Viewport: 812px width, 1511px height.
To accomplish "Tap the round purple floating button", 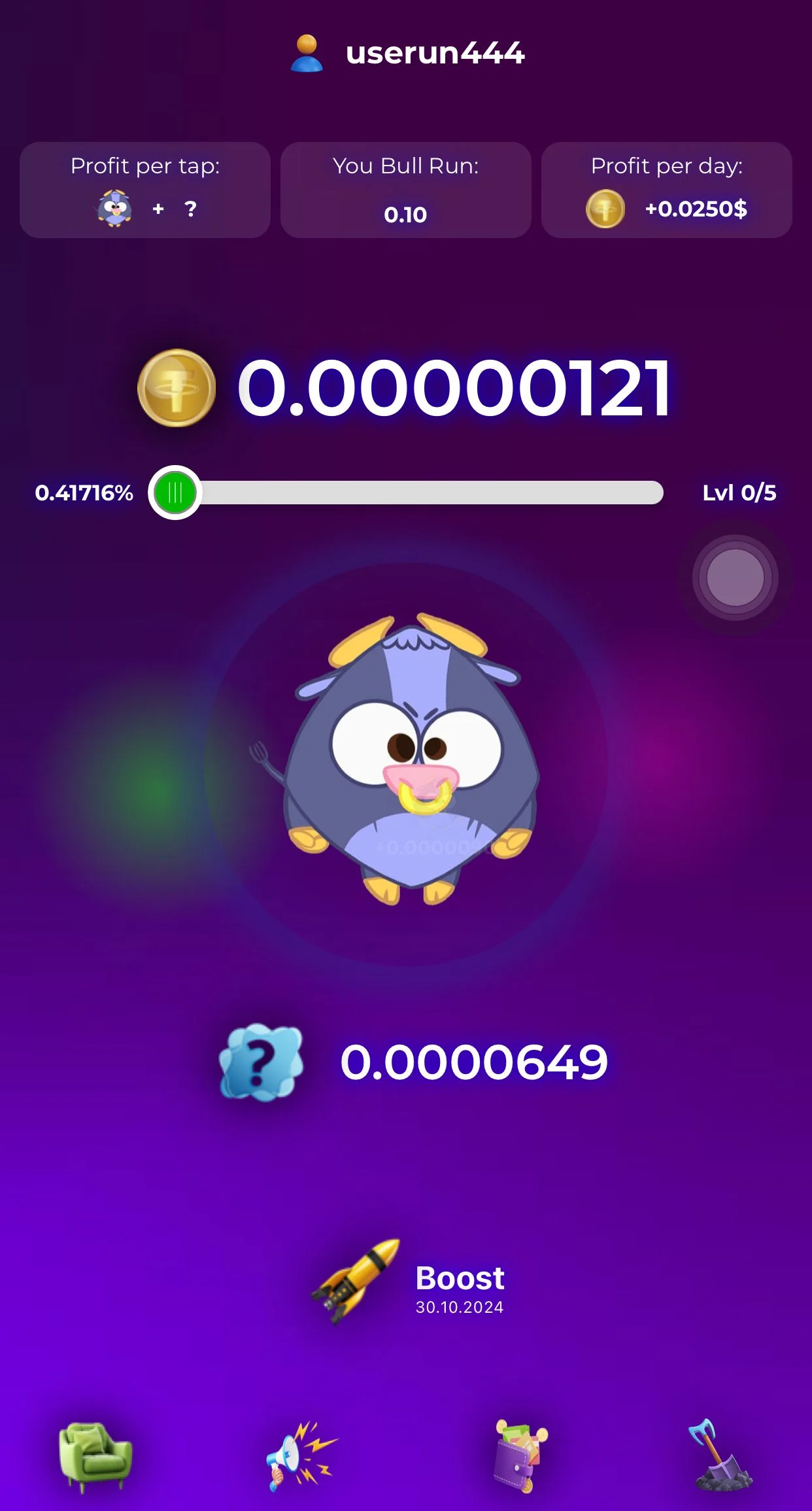I will tap(736, 578).
